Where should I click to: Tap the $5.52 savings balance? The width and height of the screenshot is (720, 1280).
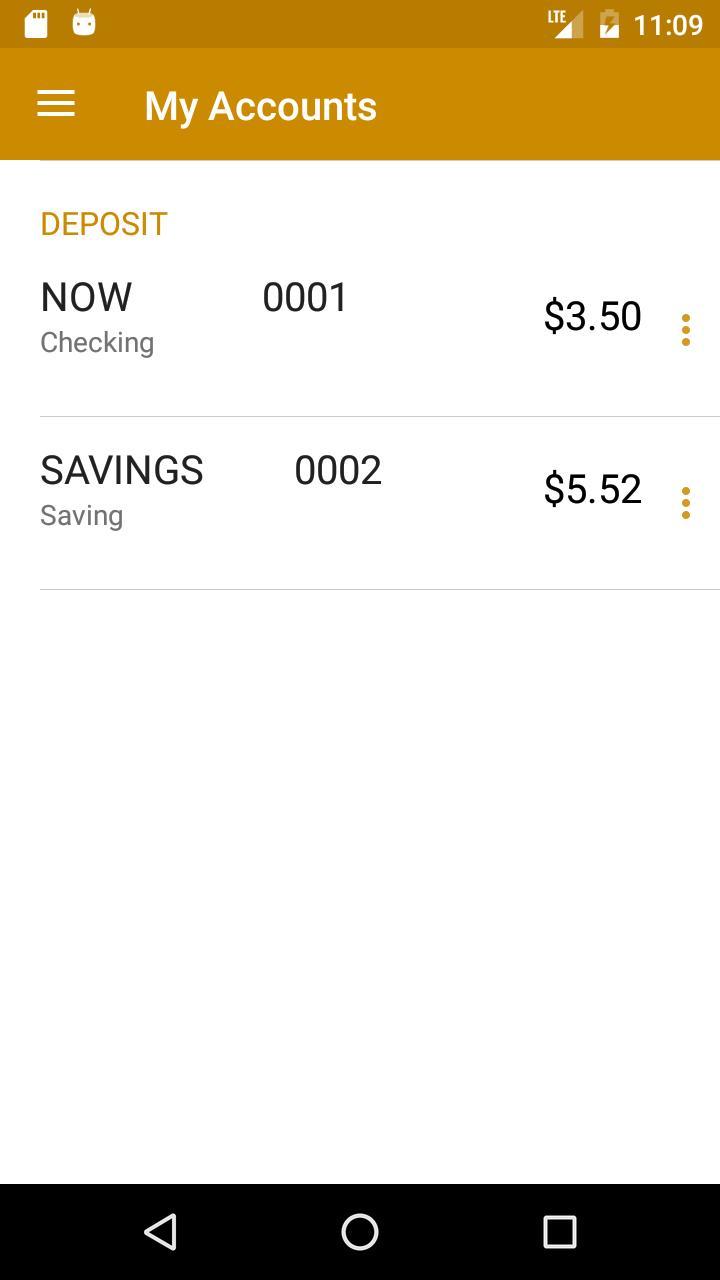click(x=593, y=488)
